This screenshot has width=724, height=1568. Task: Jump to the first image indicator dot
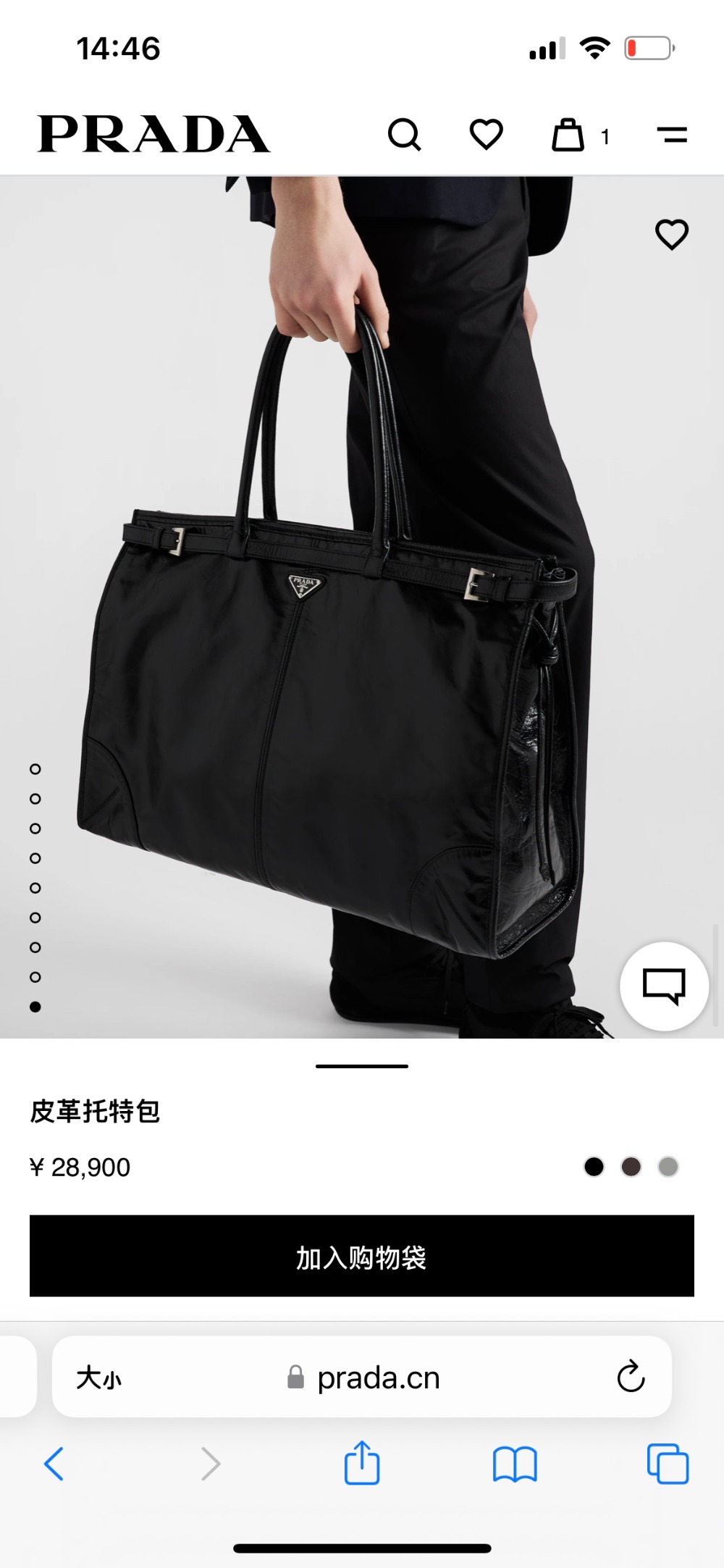pos(35,769)
